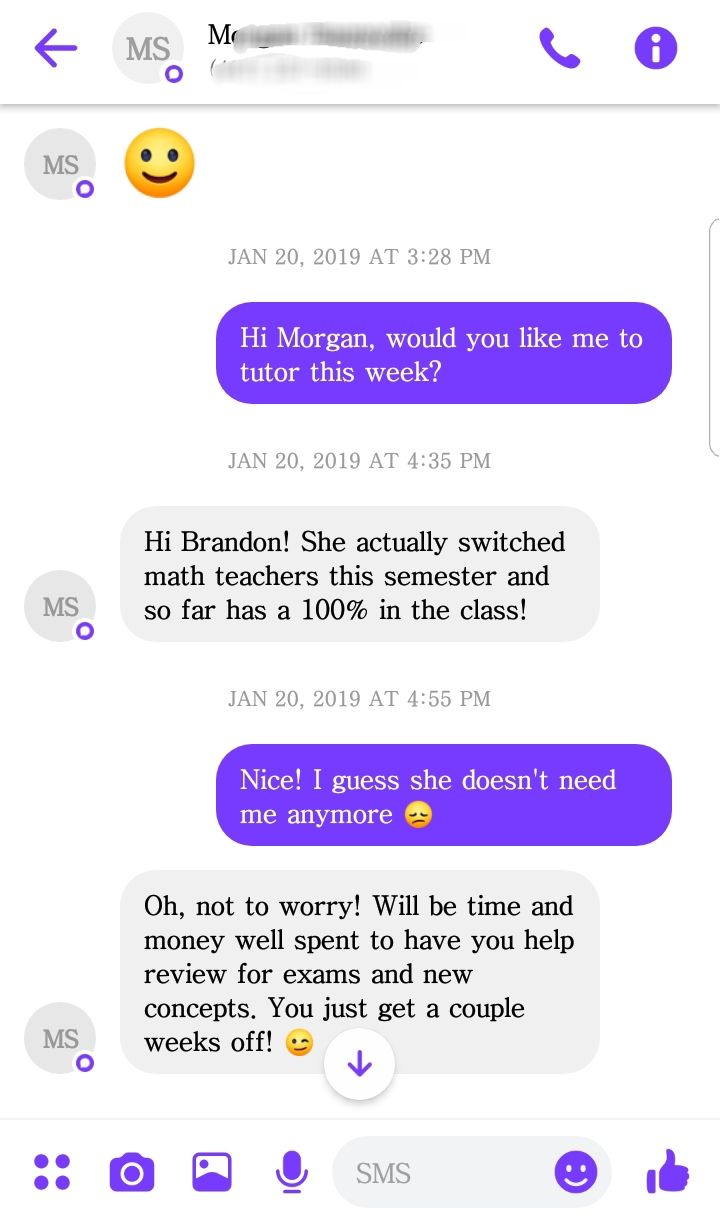The height and width of the screenshot is (1224, 720).
Task: Open conversation info details
Action: (x=656, y=48)
